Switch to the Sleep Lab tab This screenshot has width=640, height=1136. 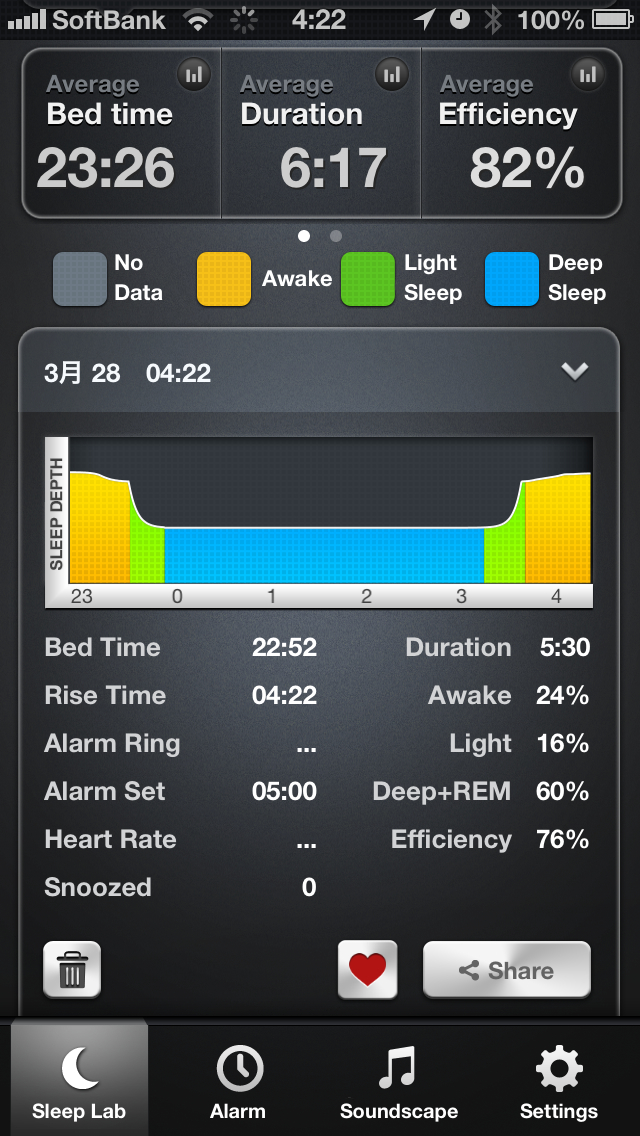click(79, 1079)
